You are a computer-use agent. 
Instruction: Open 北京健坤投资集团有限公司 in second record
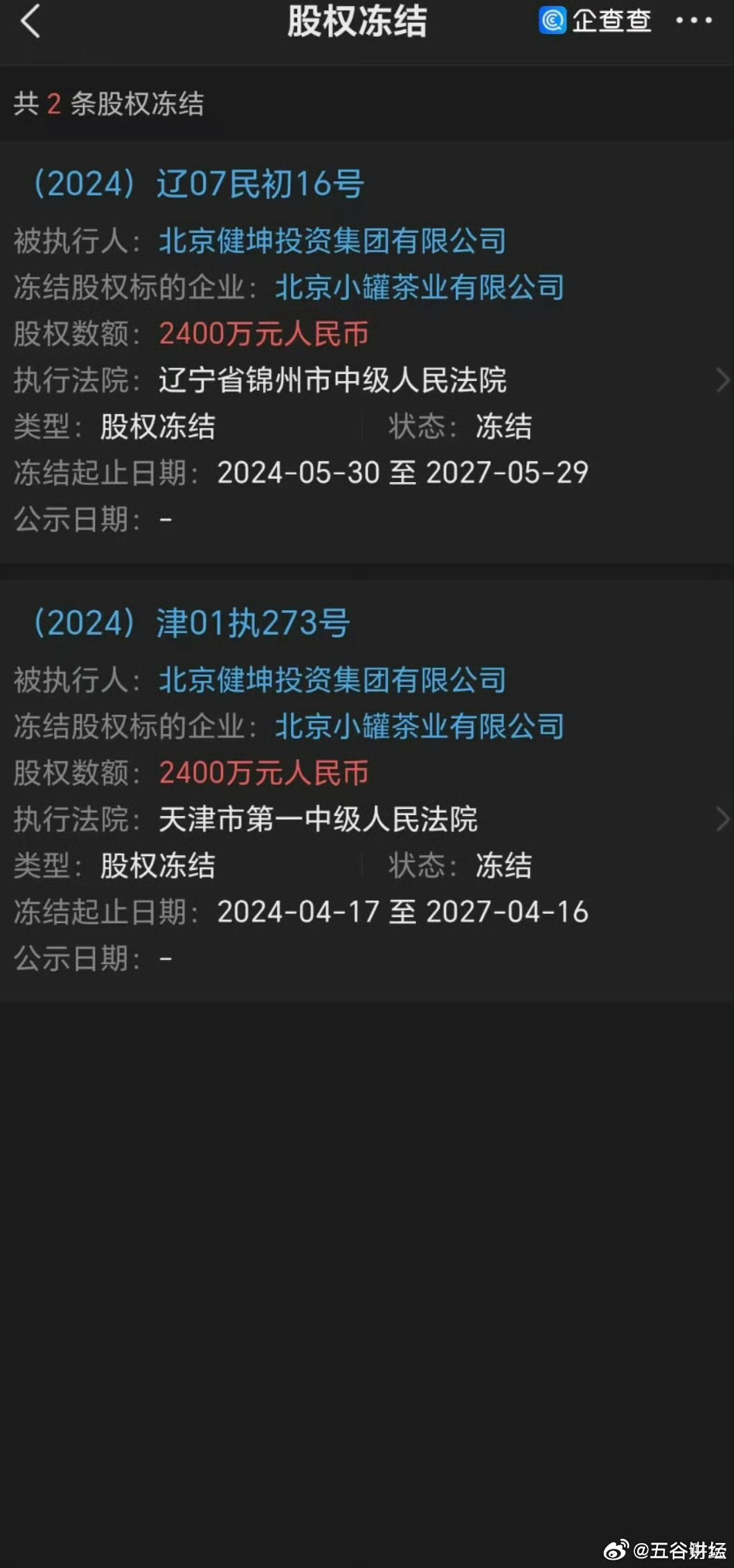(332, 681)
